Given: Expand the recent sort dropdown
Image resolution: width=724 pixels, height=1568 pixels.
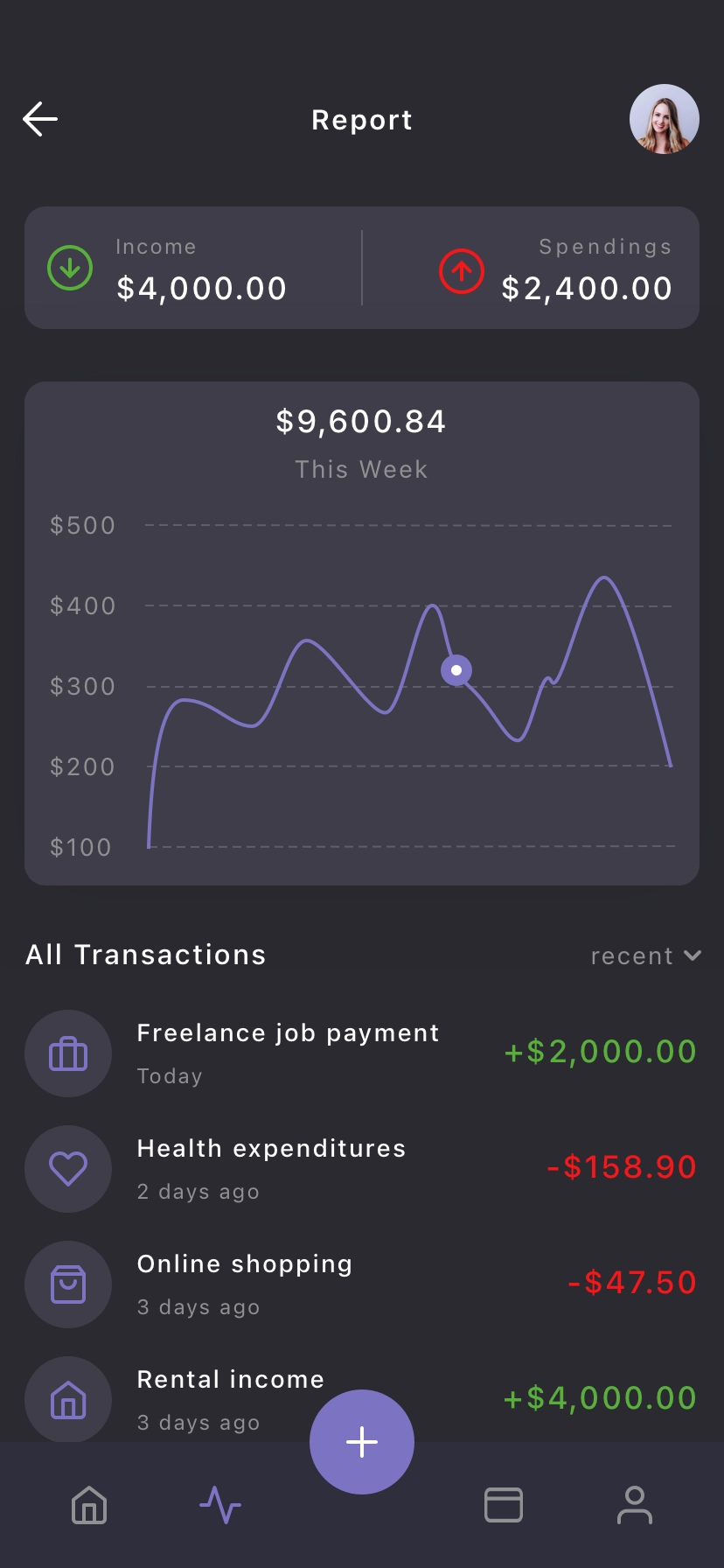Looking at the screenshot, I should (x=646, y=955).
